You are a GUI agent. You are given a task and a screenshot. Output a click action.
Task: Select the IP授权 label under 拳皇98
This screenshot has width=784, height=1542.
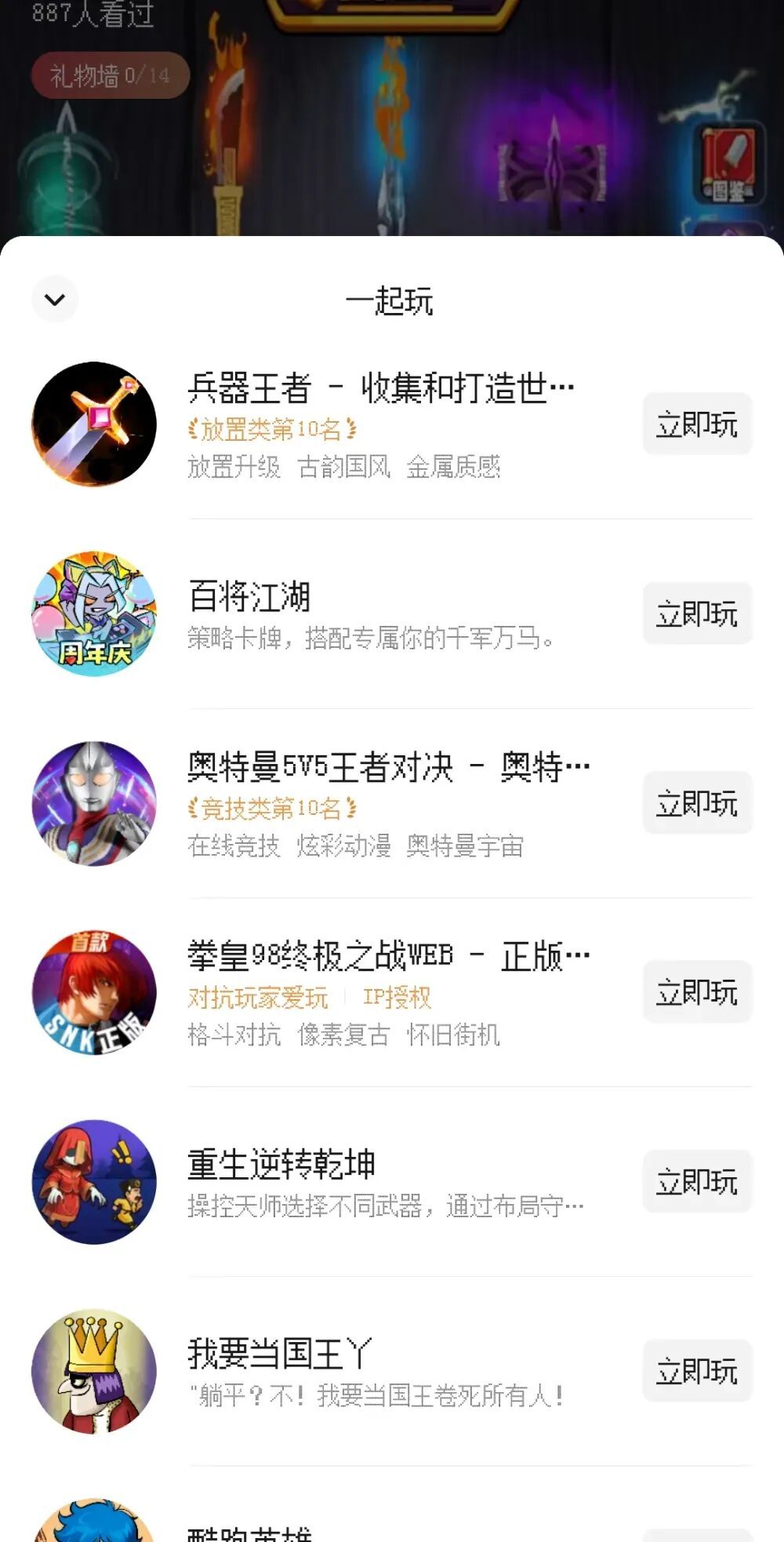click(398, 996)
